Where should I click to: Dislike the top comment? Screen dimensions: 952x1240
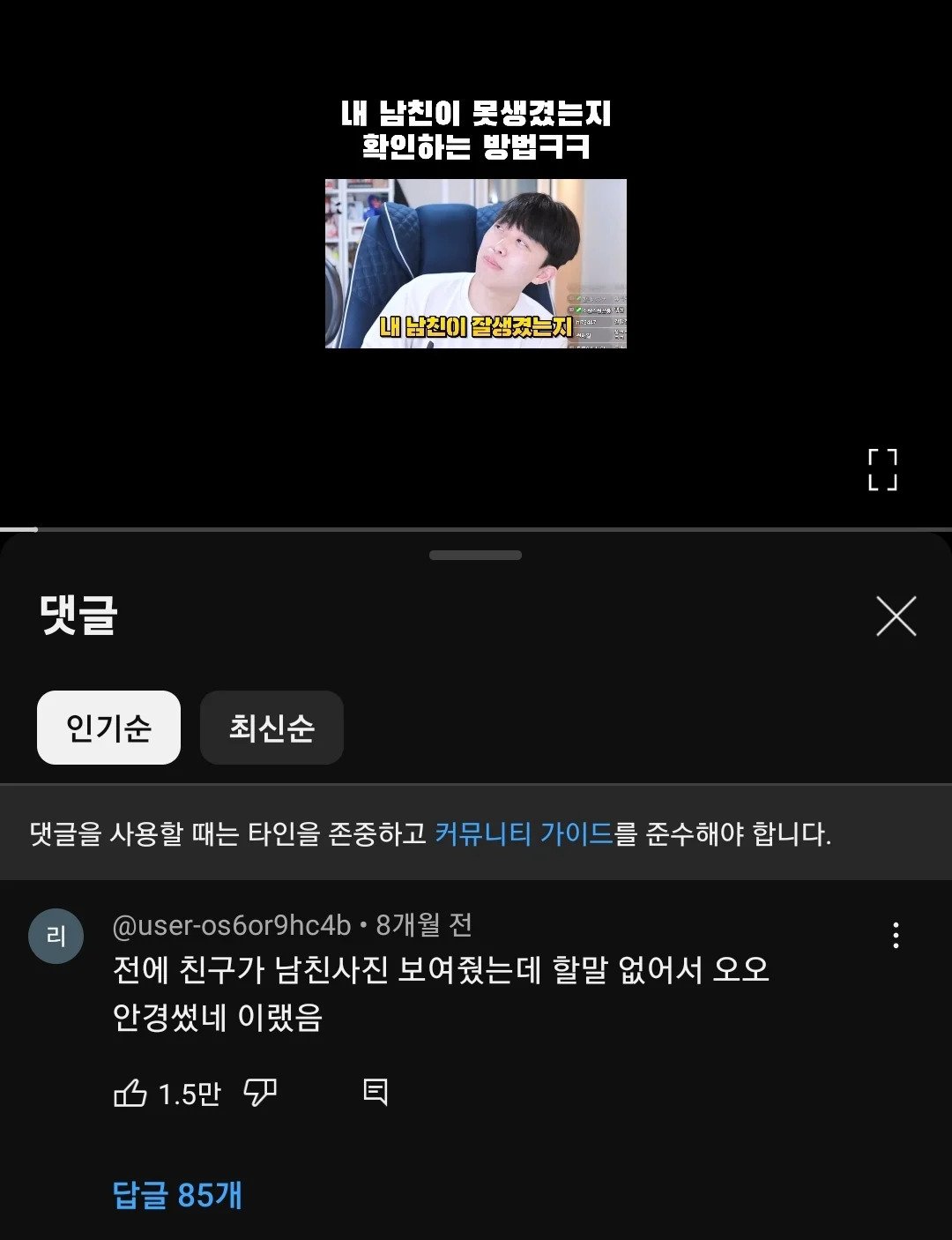(260, 1094)
